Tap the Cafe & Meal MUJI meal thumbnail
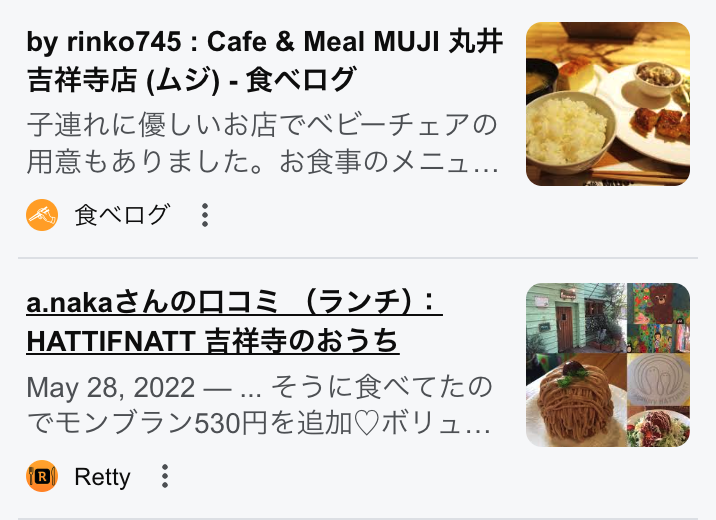The width and height of the screenshot is (716, 520). coord(607,104)
